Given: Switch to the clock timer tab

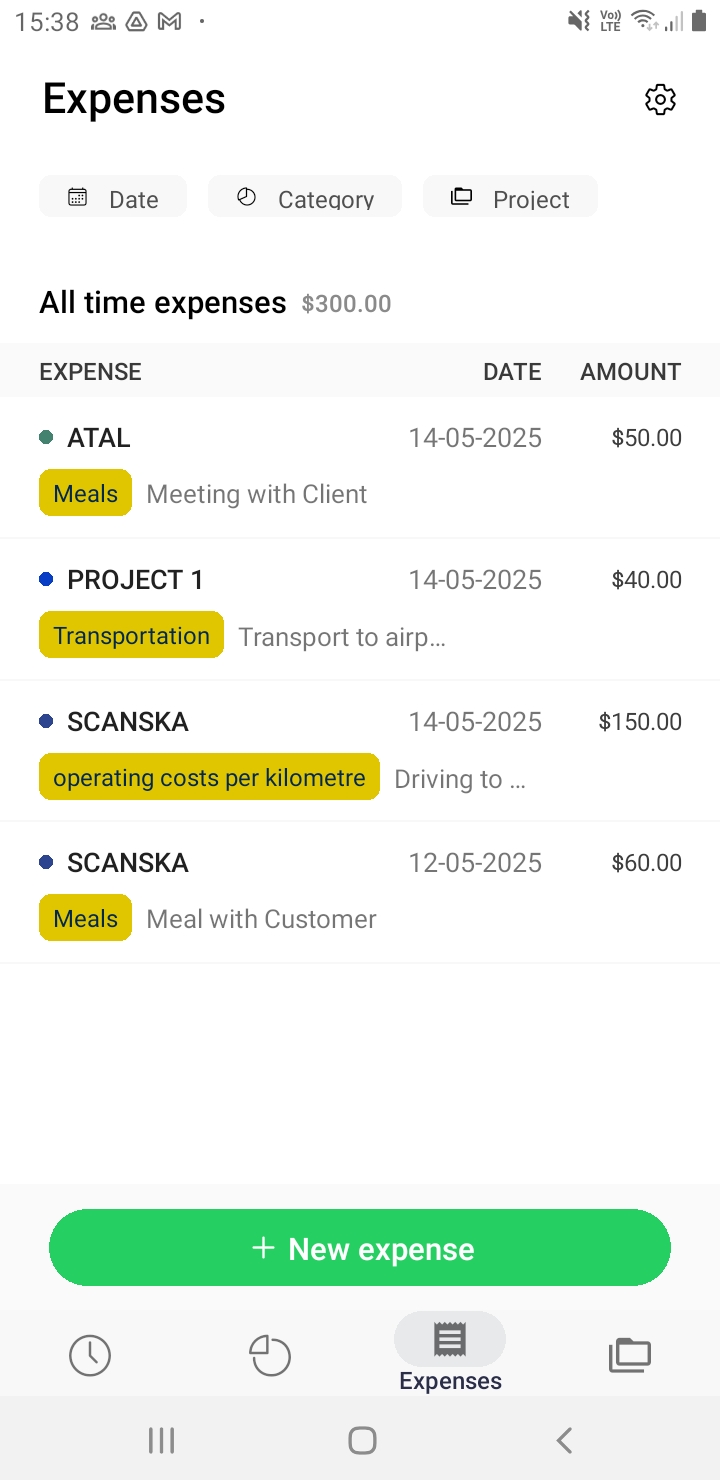Looking at the screenshot, I should pyautogui.click(x=90, y=1355).
